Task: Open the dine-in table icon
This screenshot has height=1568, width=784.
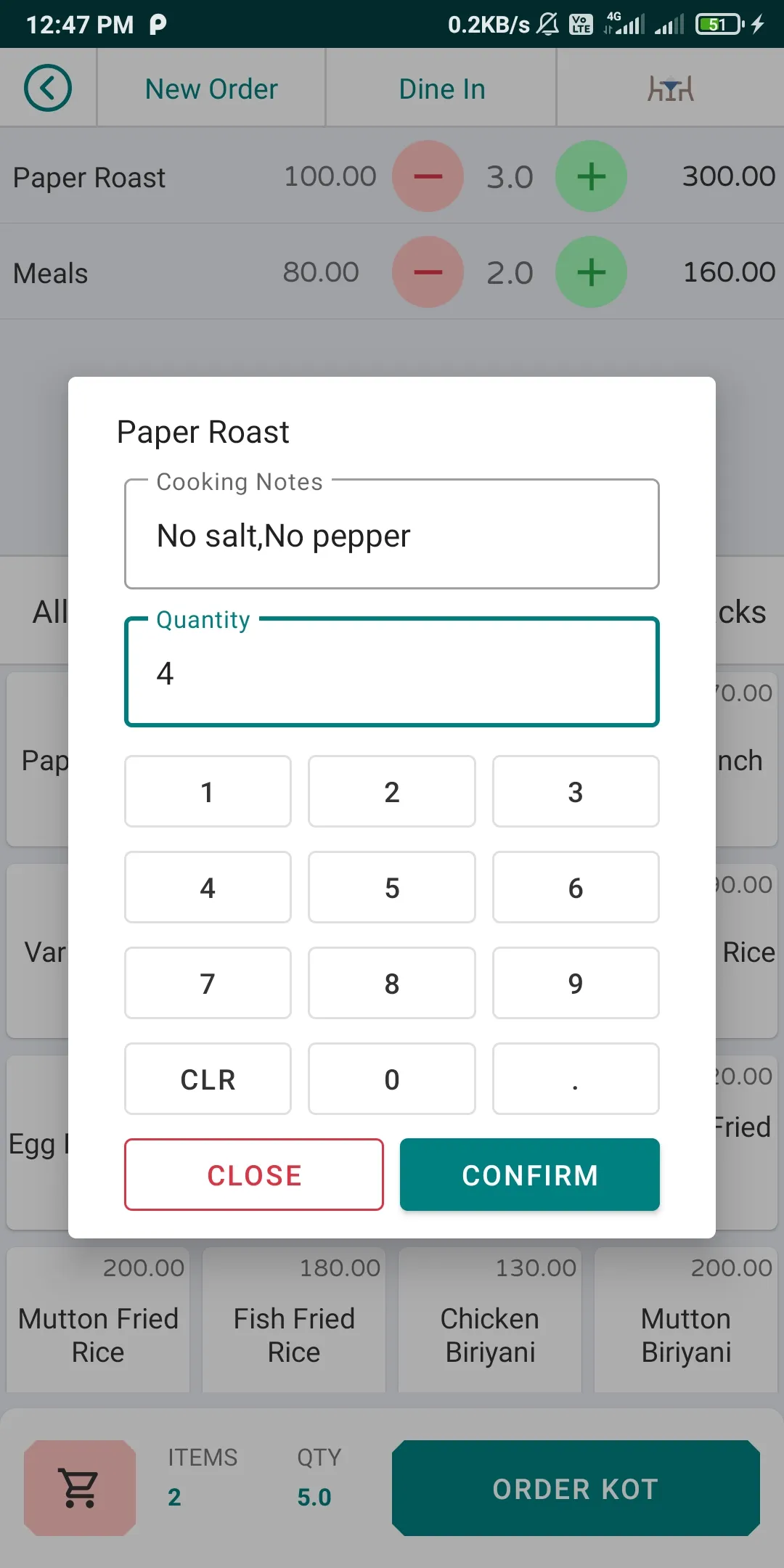Action: click(x=669, y=88)
